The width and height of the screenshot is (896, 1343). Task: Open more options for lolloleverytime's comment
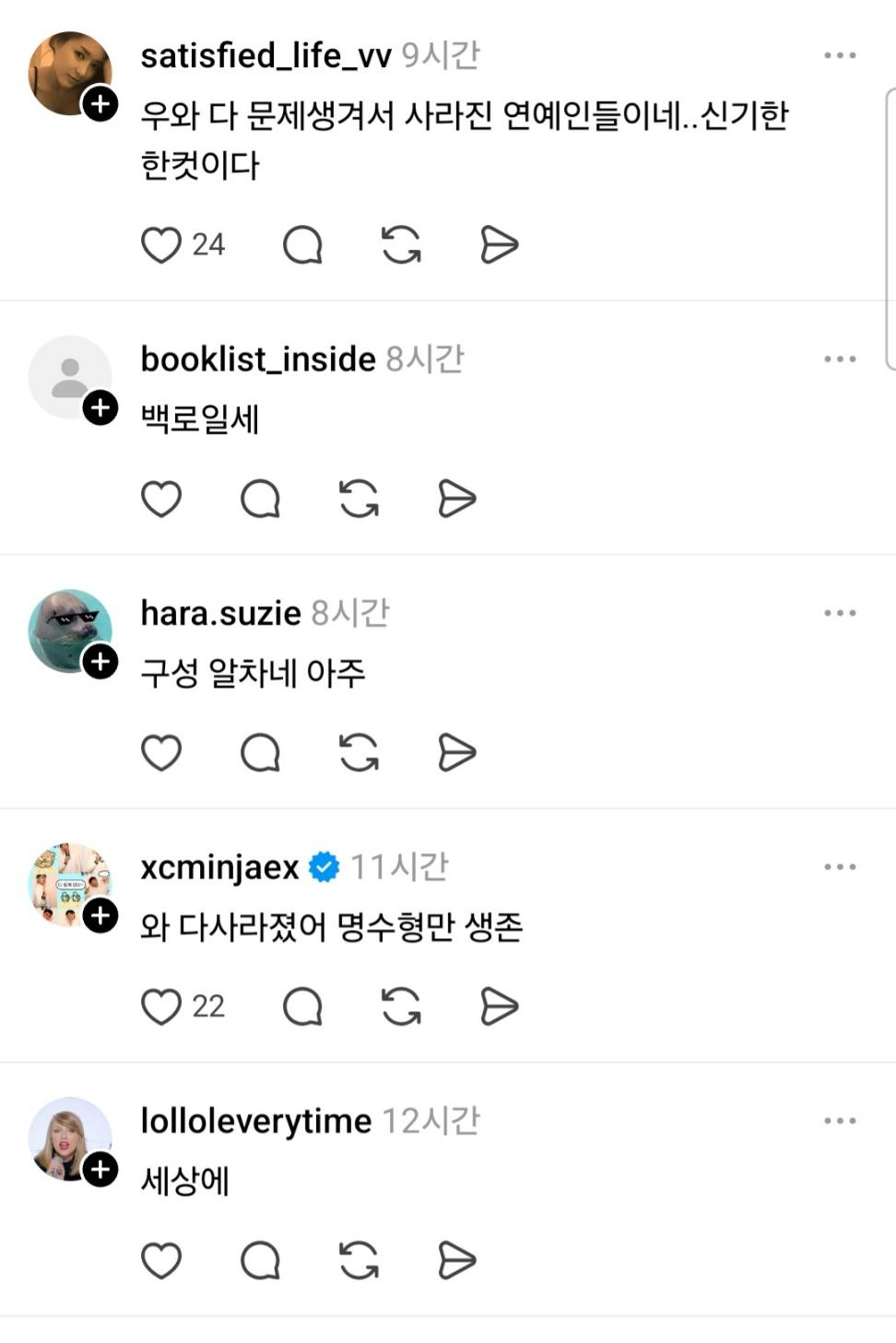pos(840,1121)
